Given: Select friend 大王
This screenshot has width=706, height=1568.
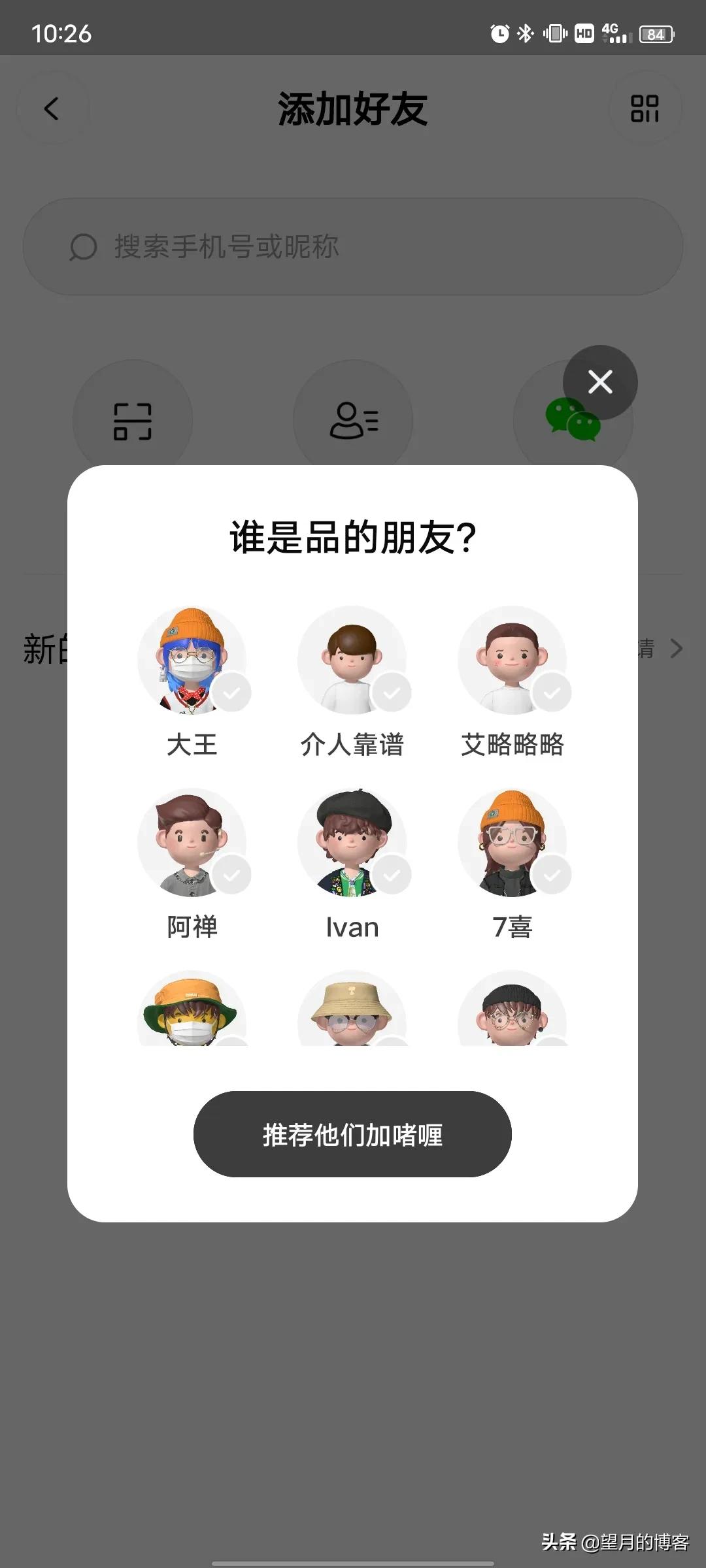Looking at the screenshot, I should (192, 661).
